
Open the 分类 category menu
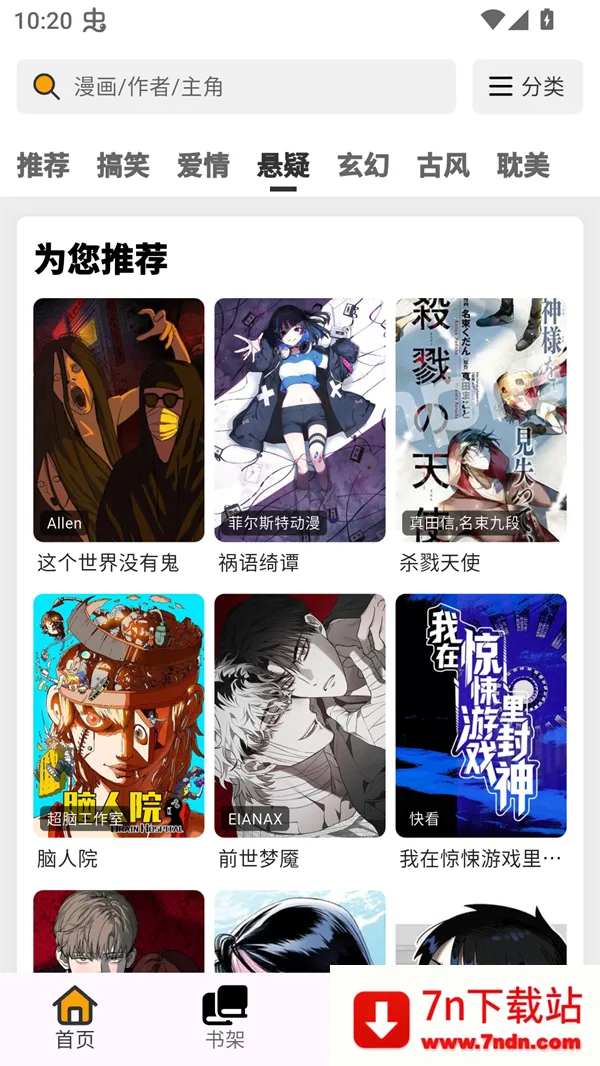[527, 87]
